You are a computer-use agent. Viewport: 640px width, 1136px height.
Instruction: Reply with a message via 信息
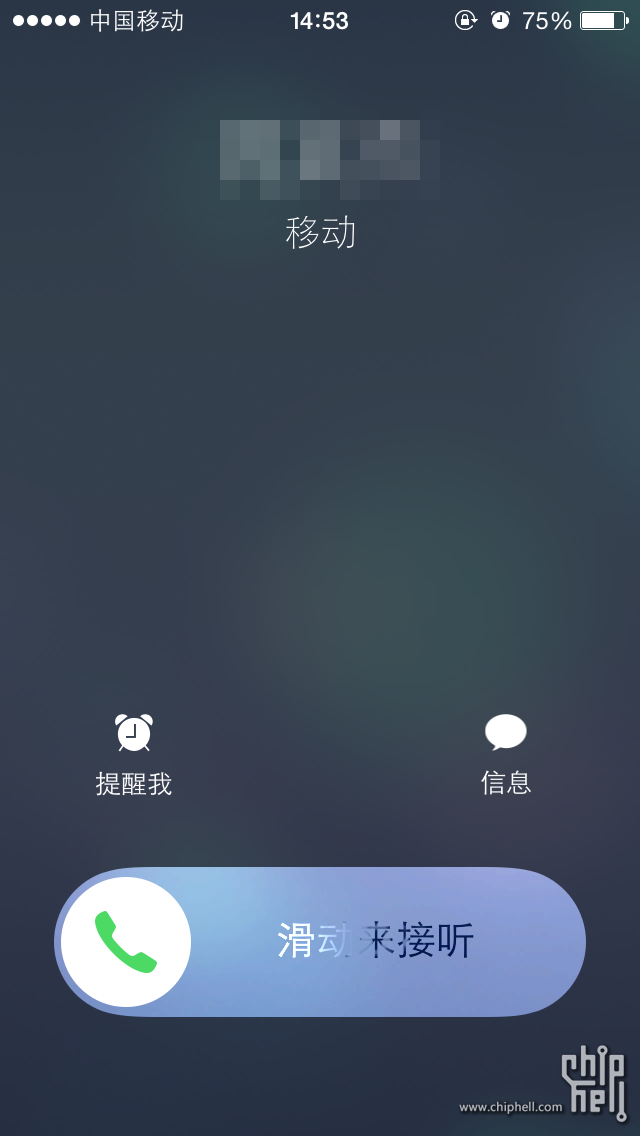[x=506, y=755]
